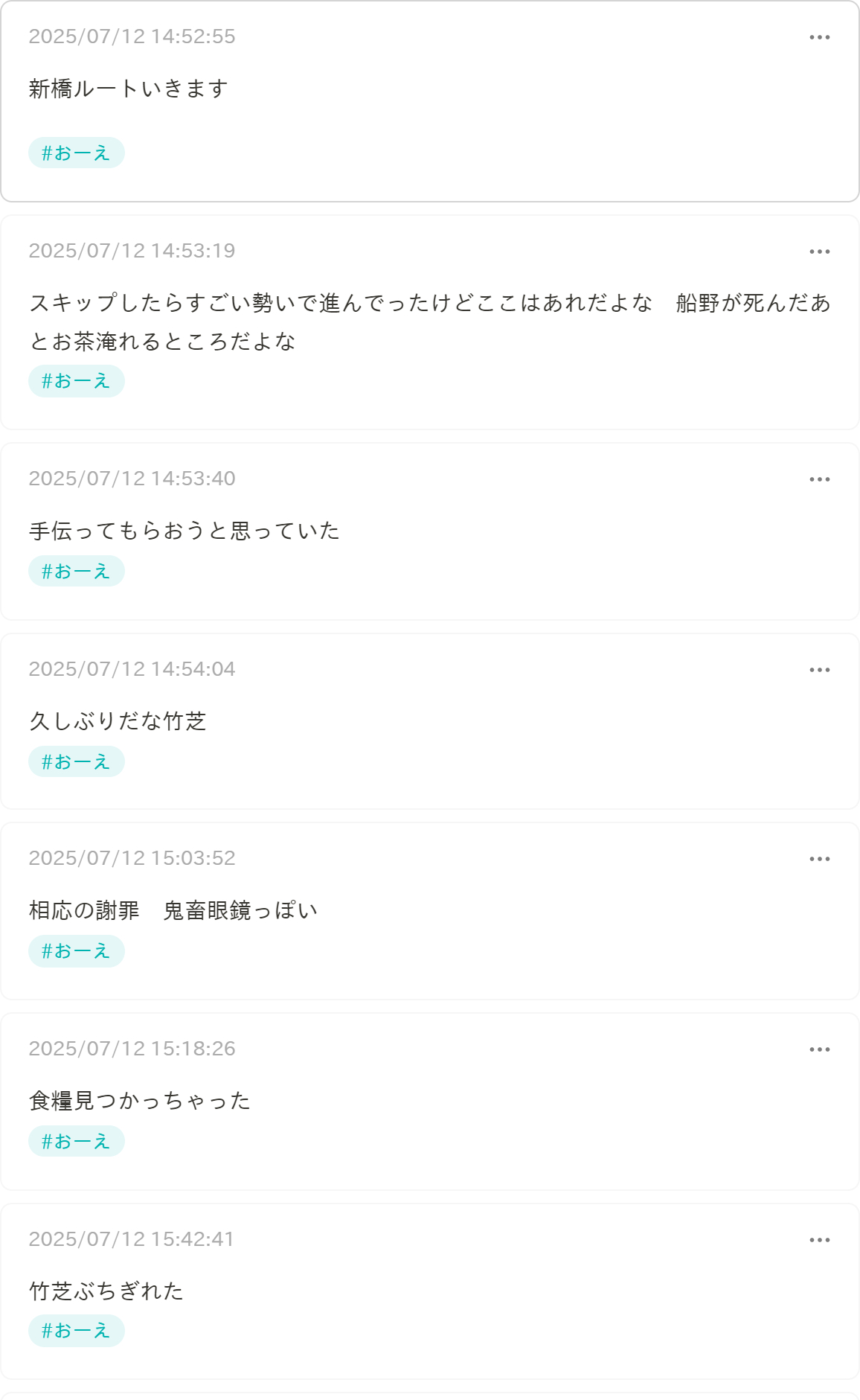Image resolution: width=860 pixels, height=1400 pixels.
Task: Tap the three dots on the 14:54:04 note
Action: click(819, 670)
